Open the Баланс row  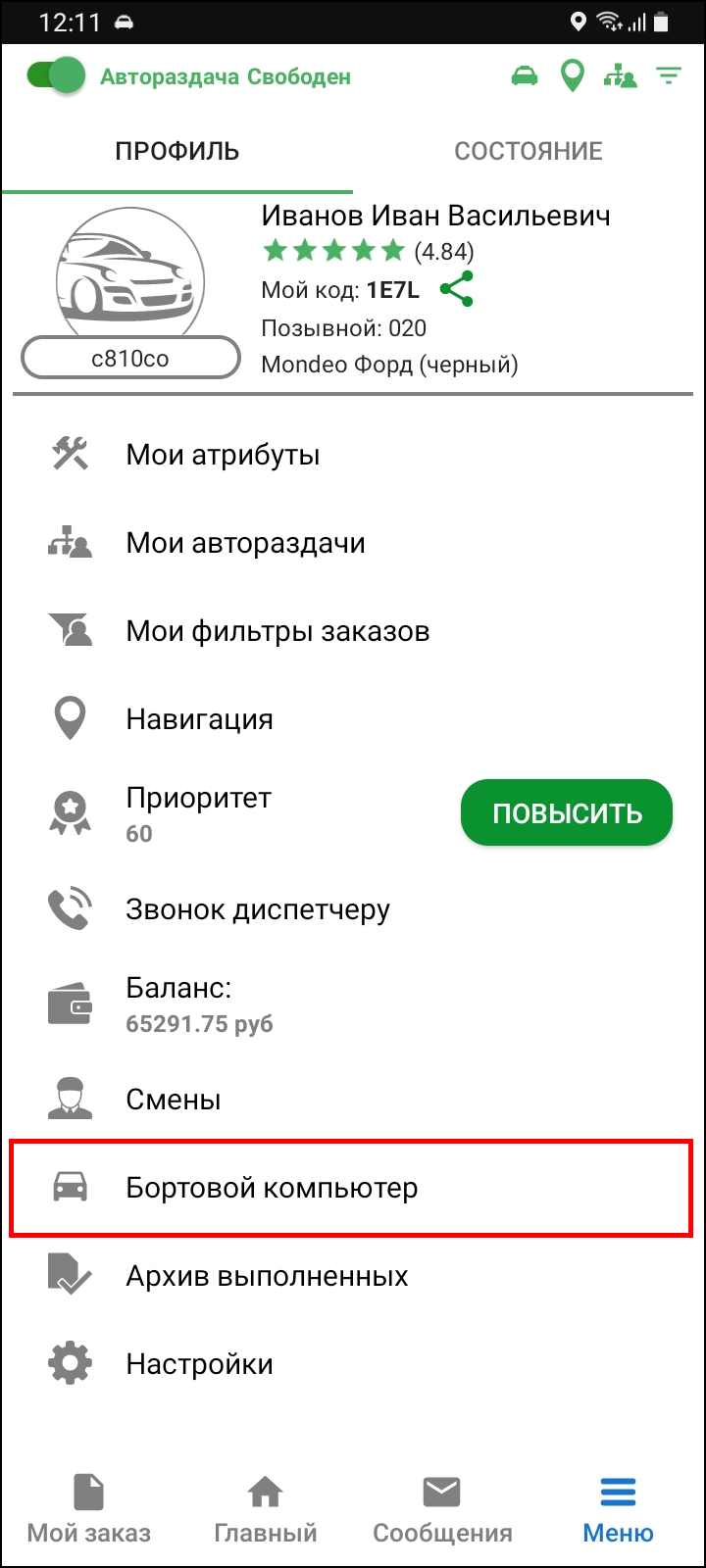pyautogui.click(x=199, y=1004)
